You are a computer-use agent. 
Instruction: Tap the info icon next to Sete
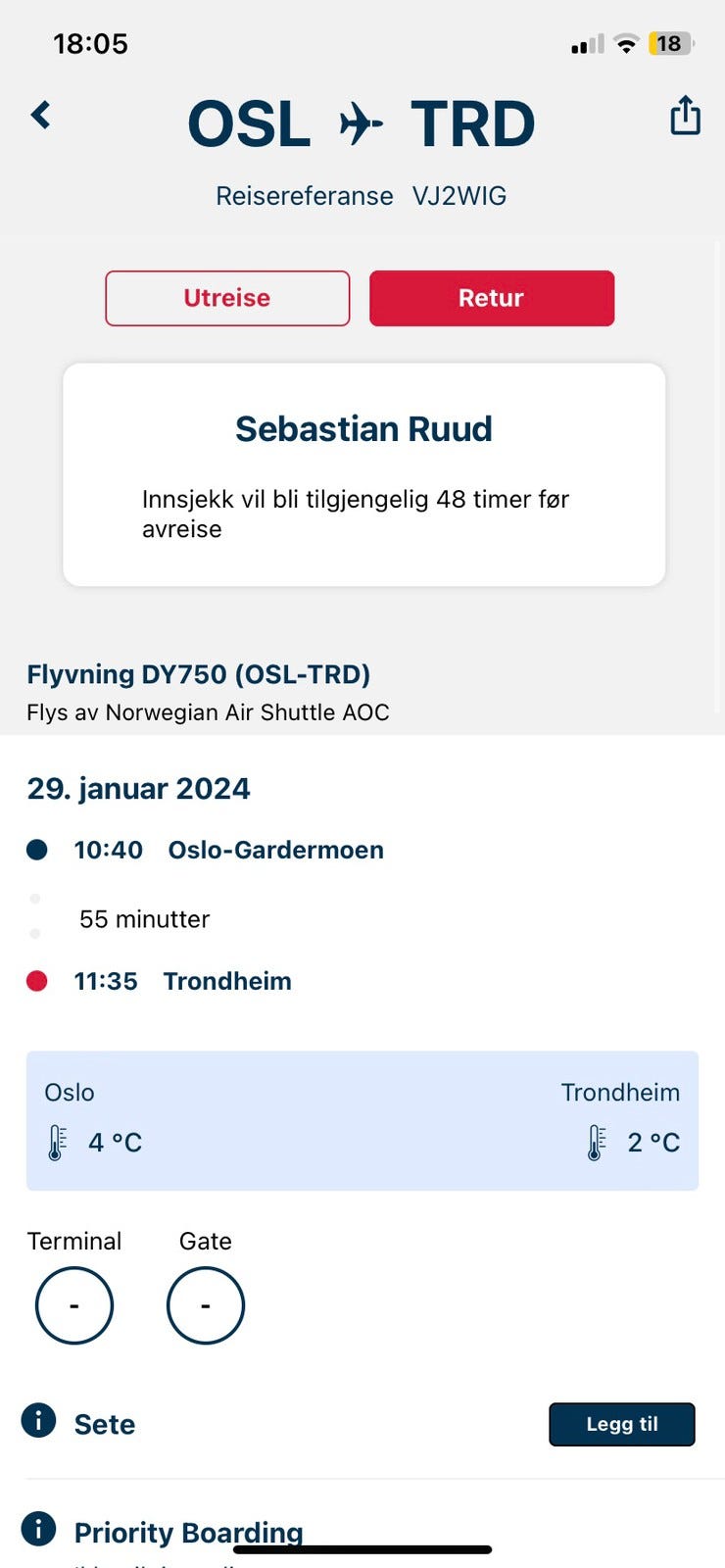37,1423
